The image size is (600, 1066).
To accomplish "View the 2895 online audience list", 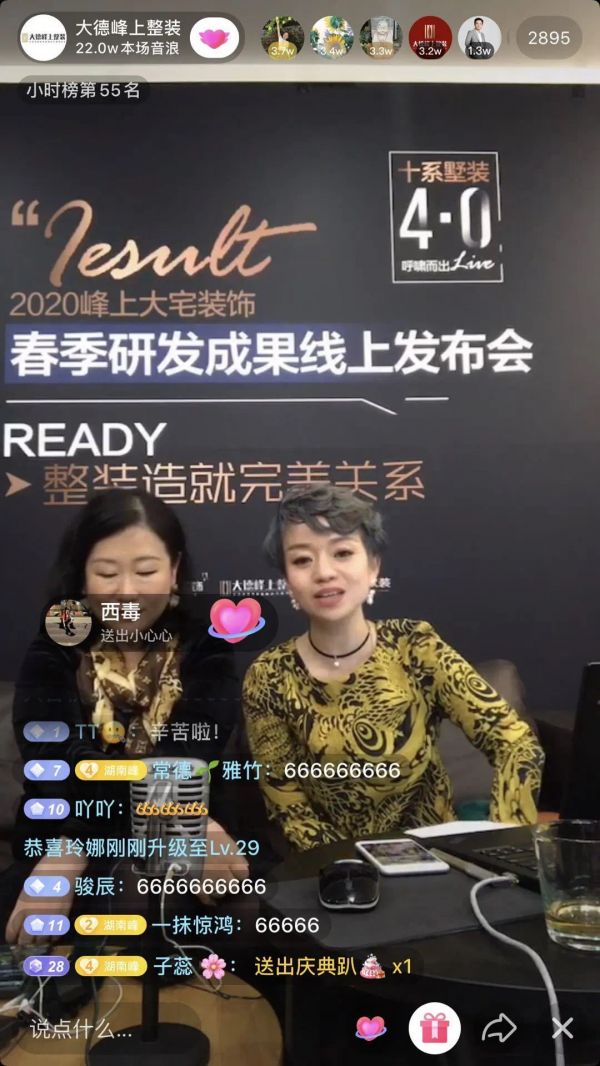I will tap(549, 38).
